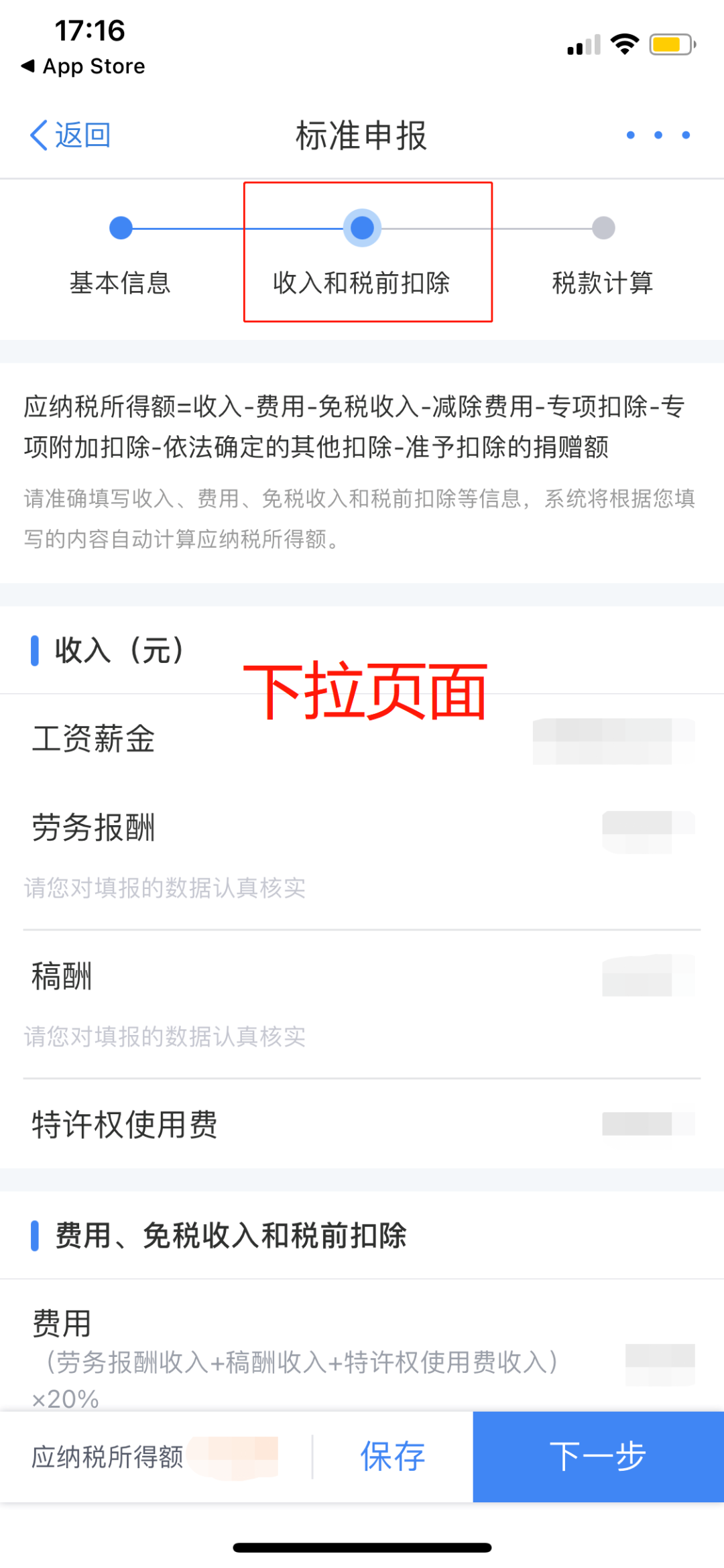Open the more options ellipsis menu
Screen dimensions: 724x1568
pos(657,134)
